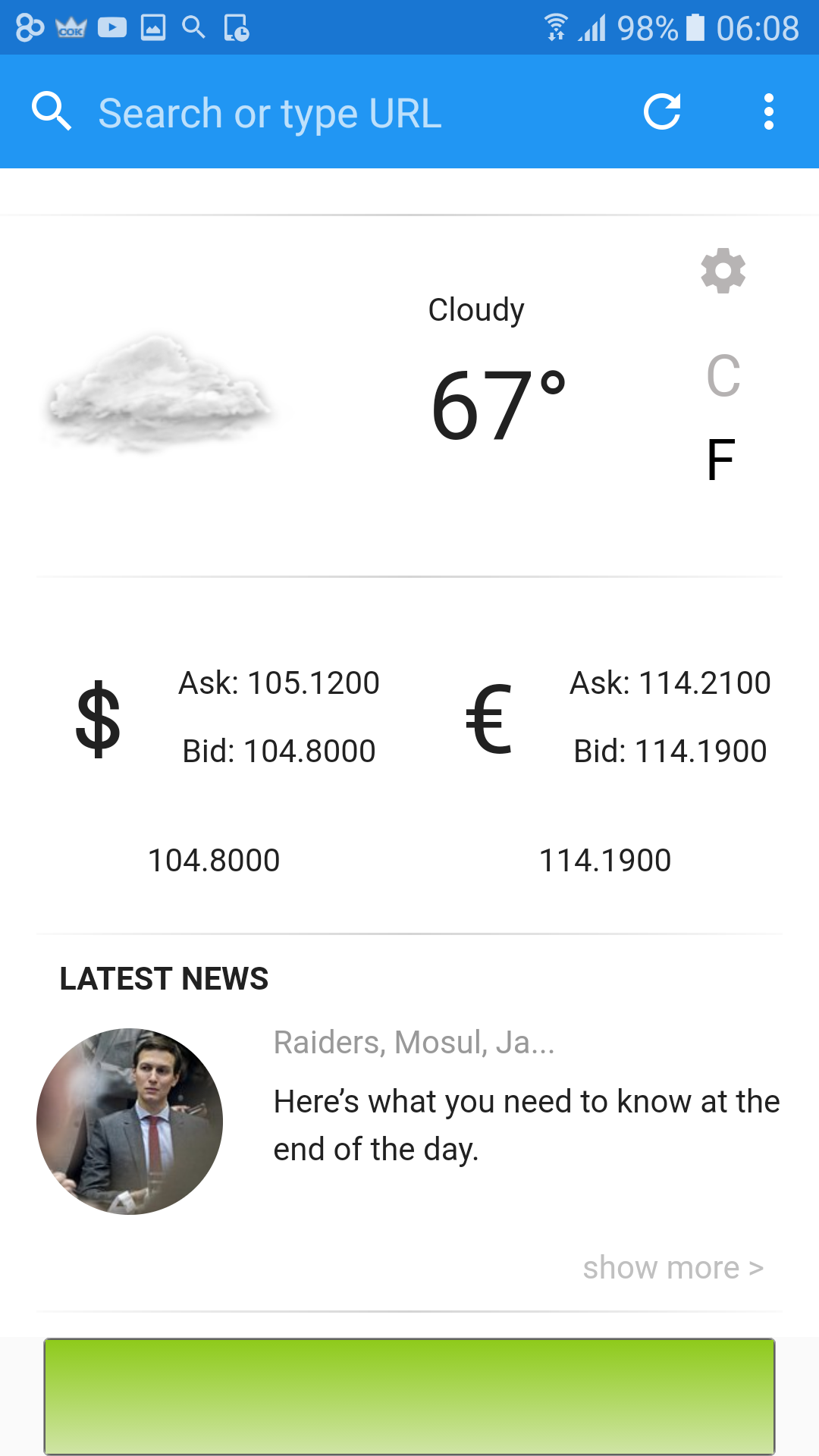Select Fahrenheit for temperature display

coord(720,460)
